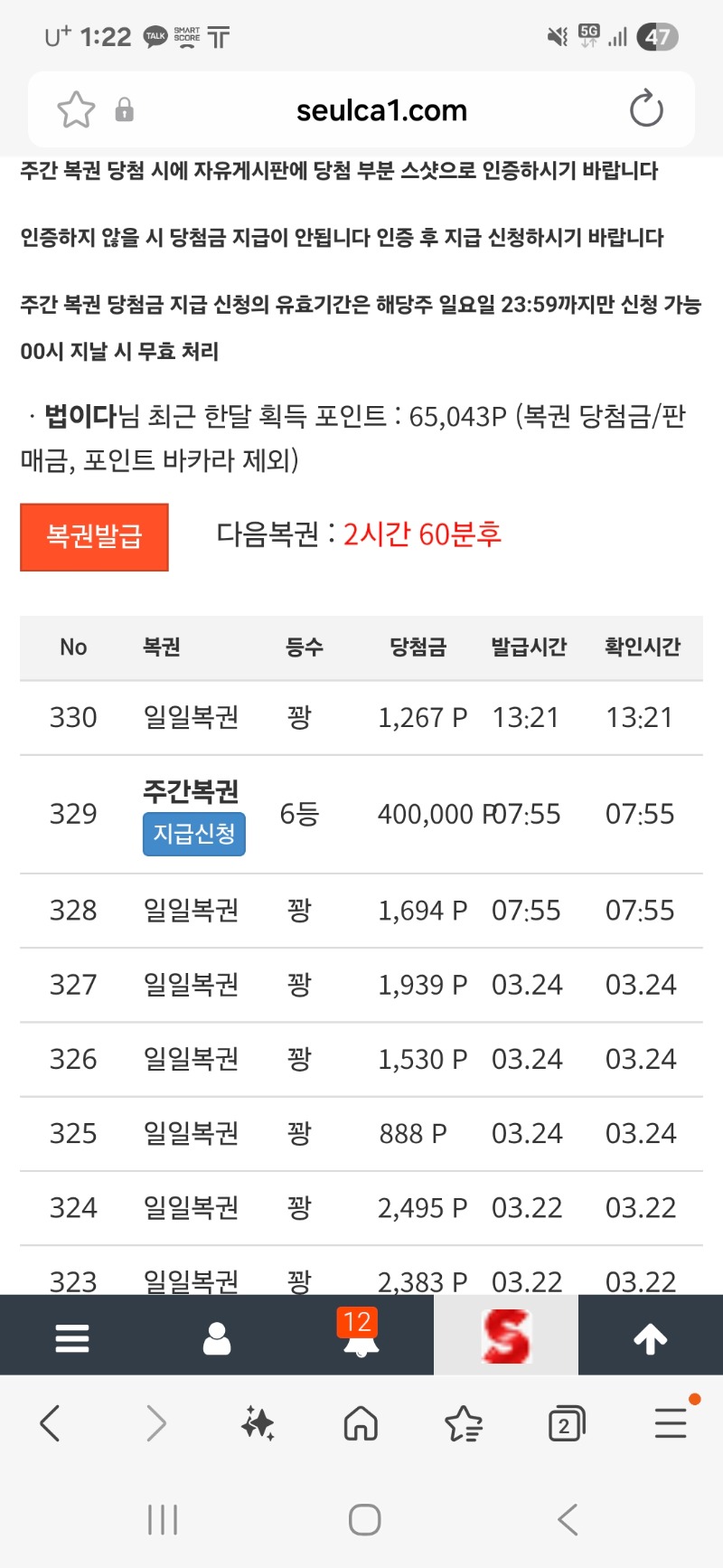Image resolution: width=723 pixels, height=1568 pixels.
Task: Bookmark this page with the star icon
Action: [76, 110]
